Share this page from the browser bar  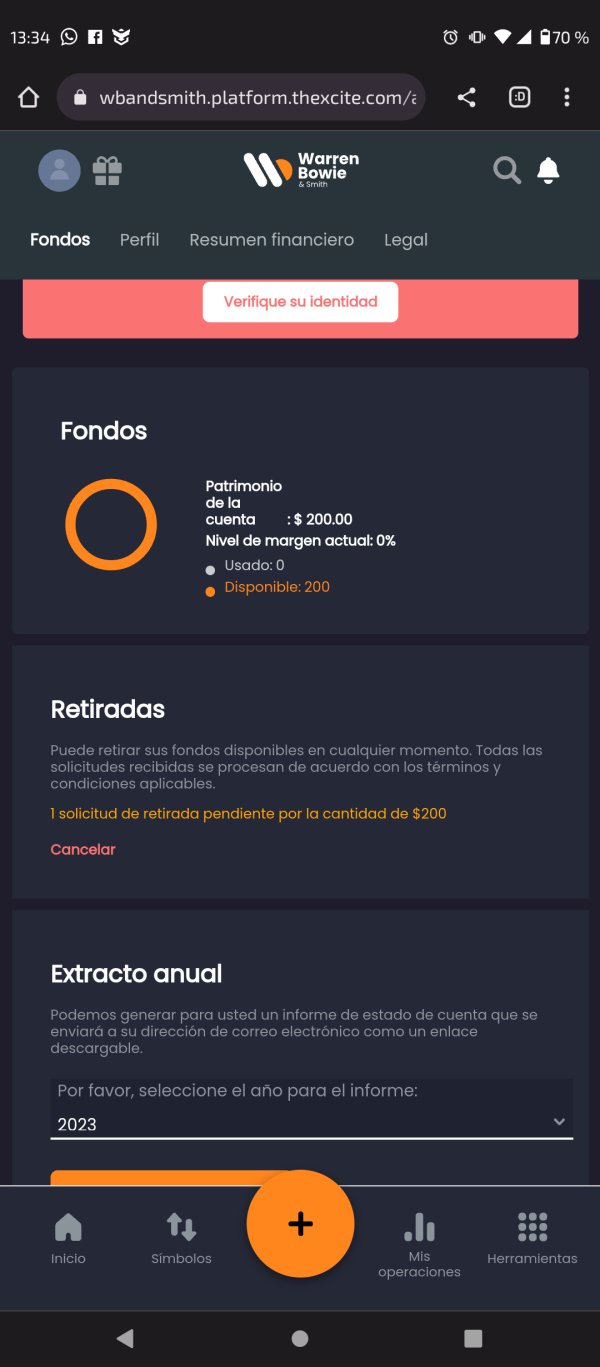pos(466,97)
